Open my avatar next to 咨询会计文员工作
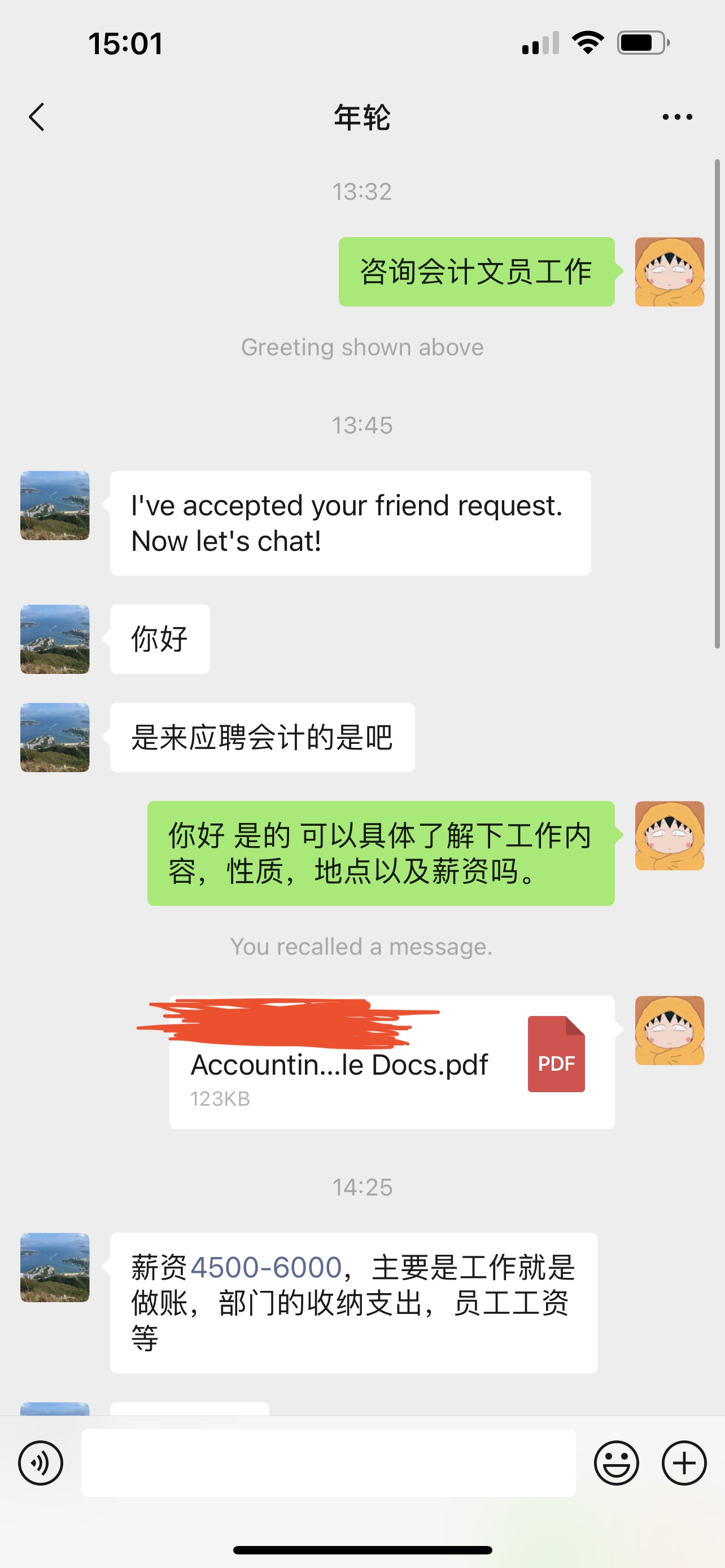Viewport: 725px width, 1568px height. [669, 271]
